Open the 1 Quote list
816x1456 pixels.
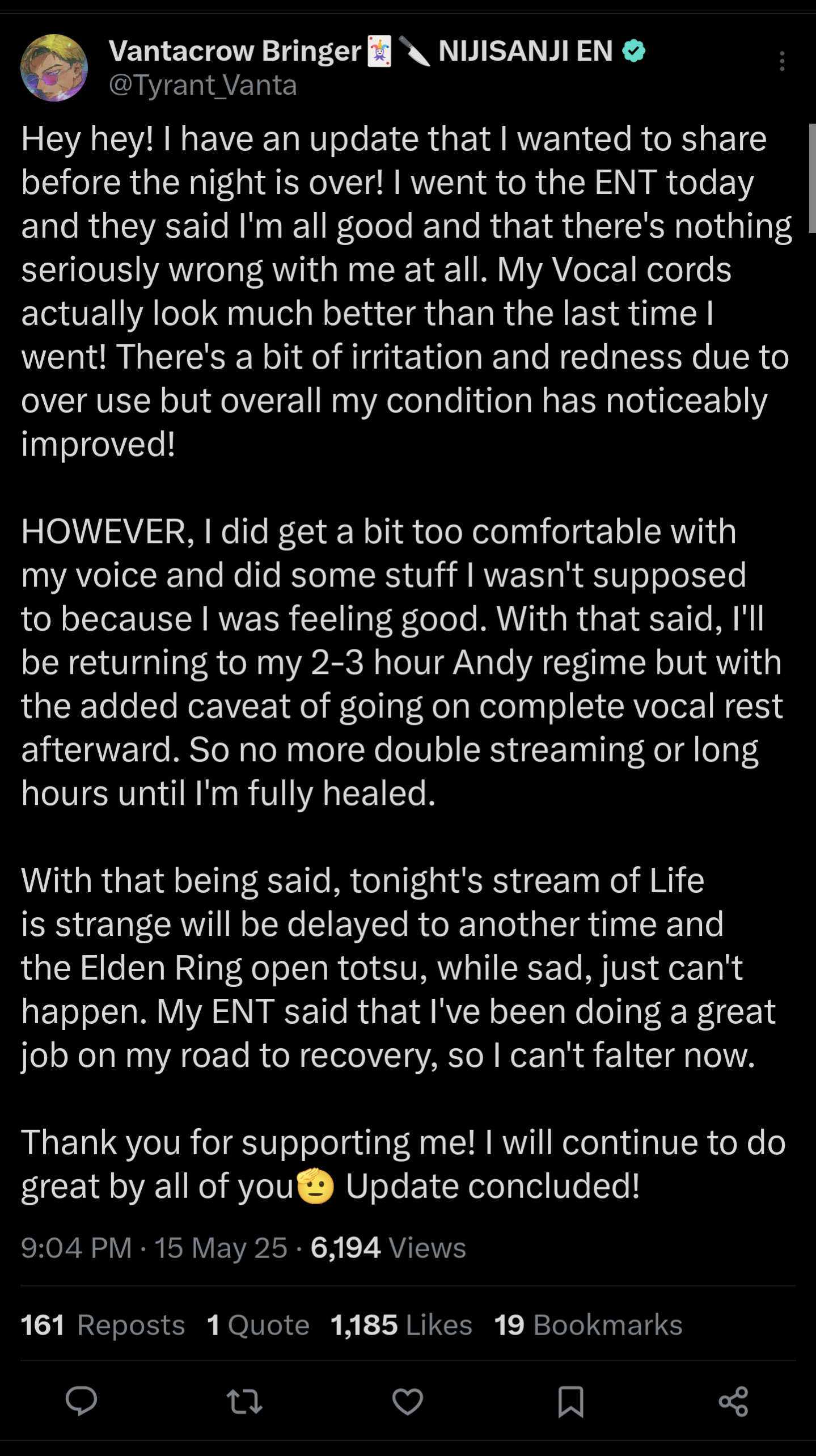258,1325
